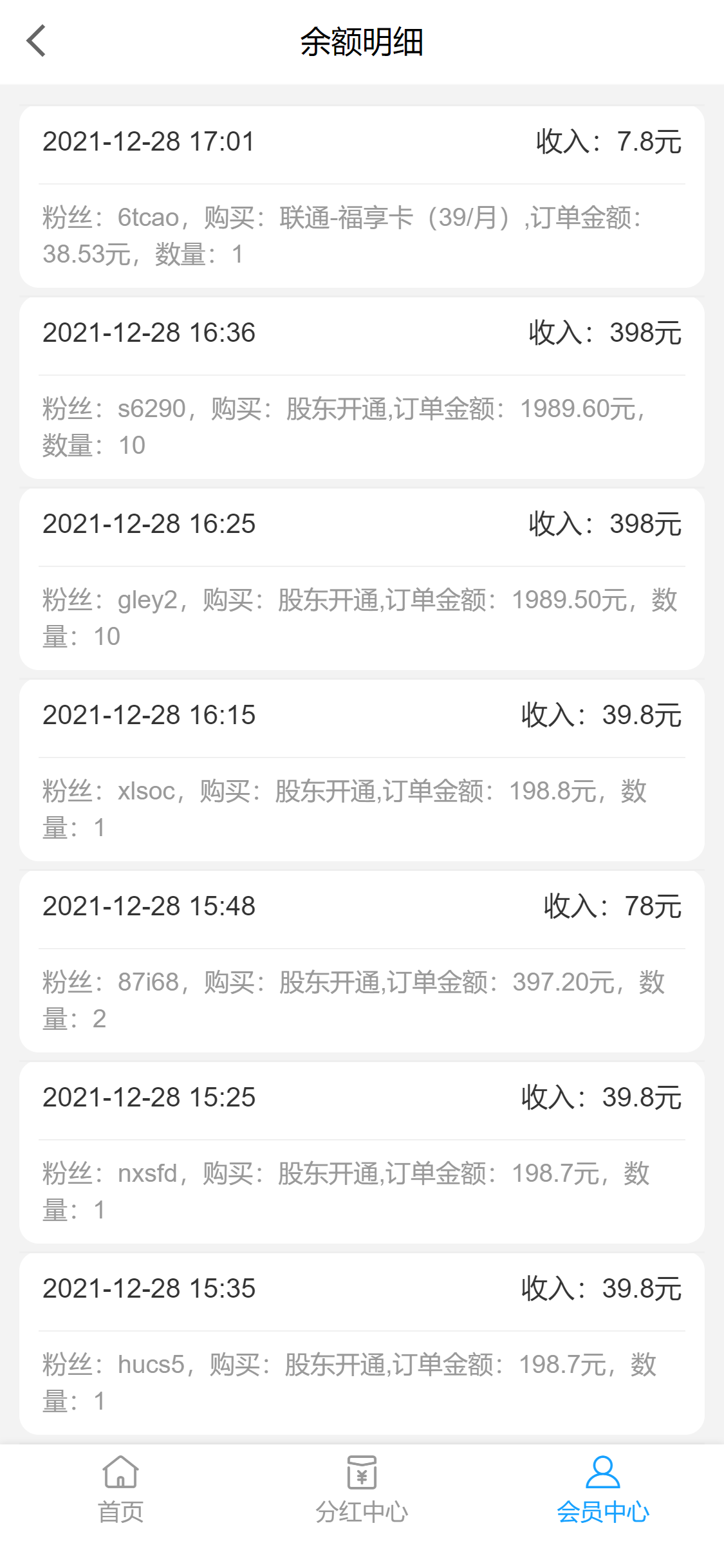Switch to the 分红中心 tab
Screen dimensions: 724x1568
pyautogui.click(x=362, y=1513)
